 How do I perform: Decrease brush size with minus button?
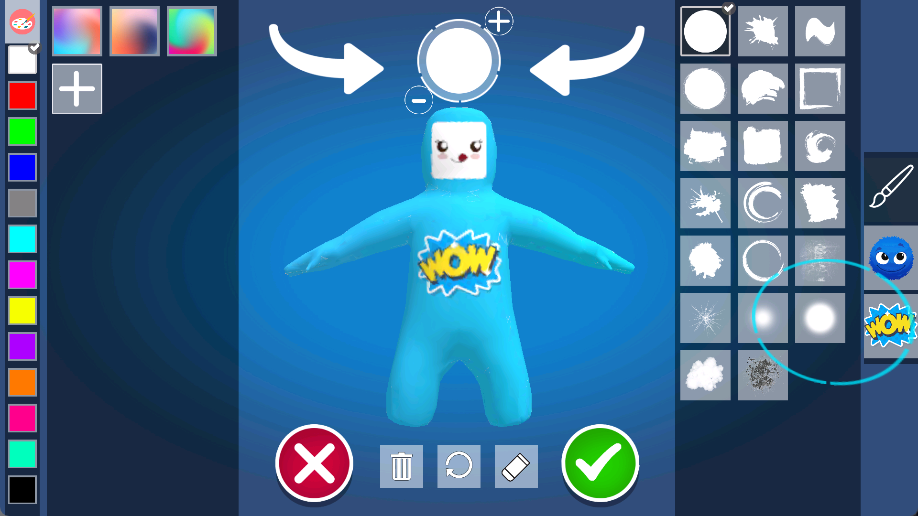pyautogui.click(x=418, y=98)
